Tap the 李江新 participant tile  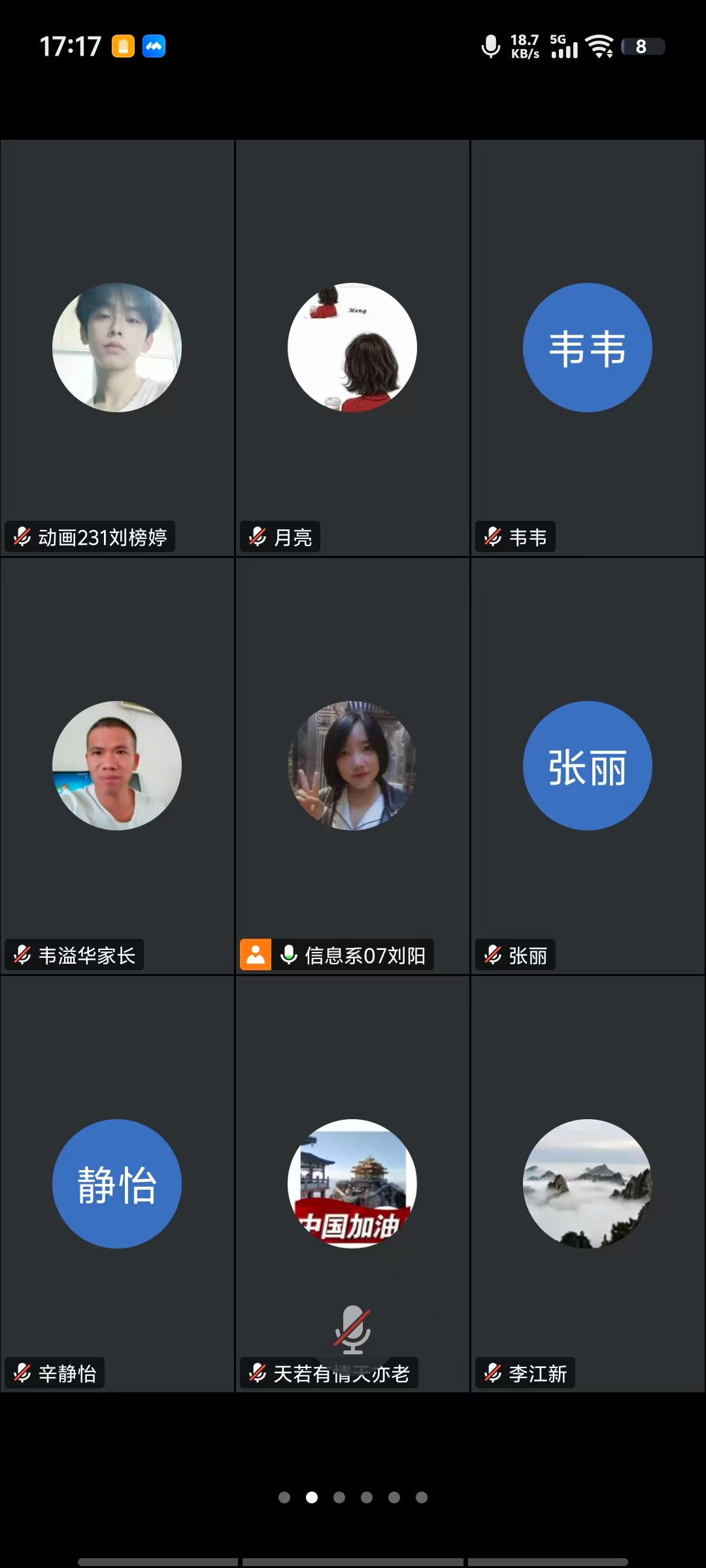coord(588,1184)
